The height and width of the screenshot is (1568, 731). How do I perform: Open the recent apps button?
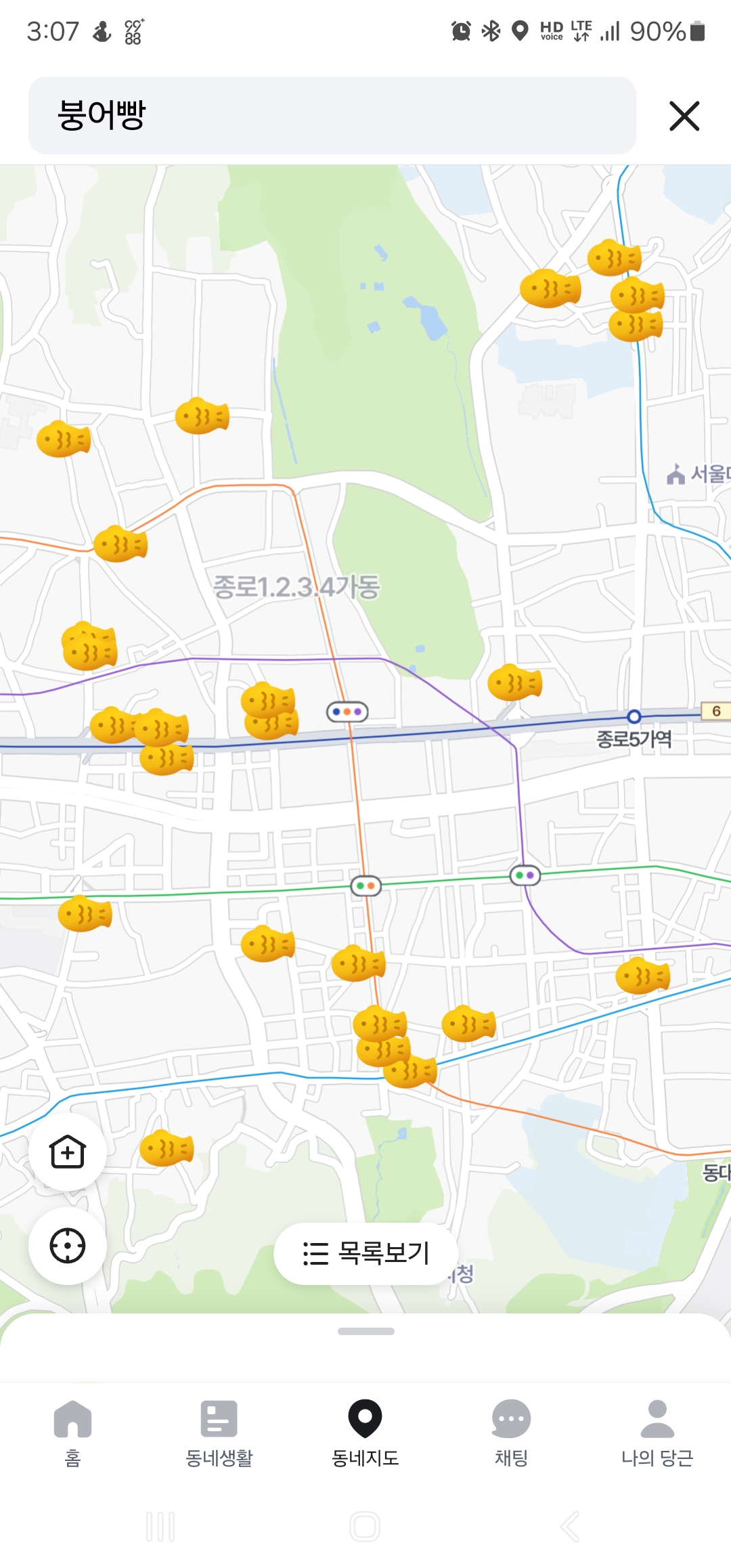(160, 1527)
